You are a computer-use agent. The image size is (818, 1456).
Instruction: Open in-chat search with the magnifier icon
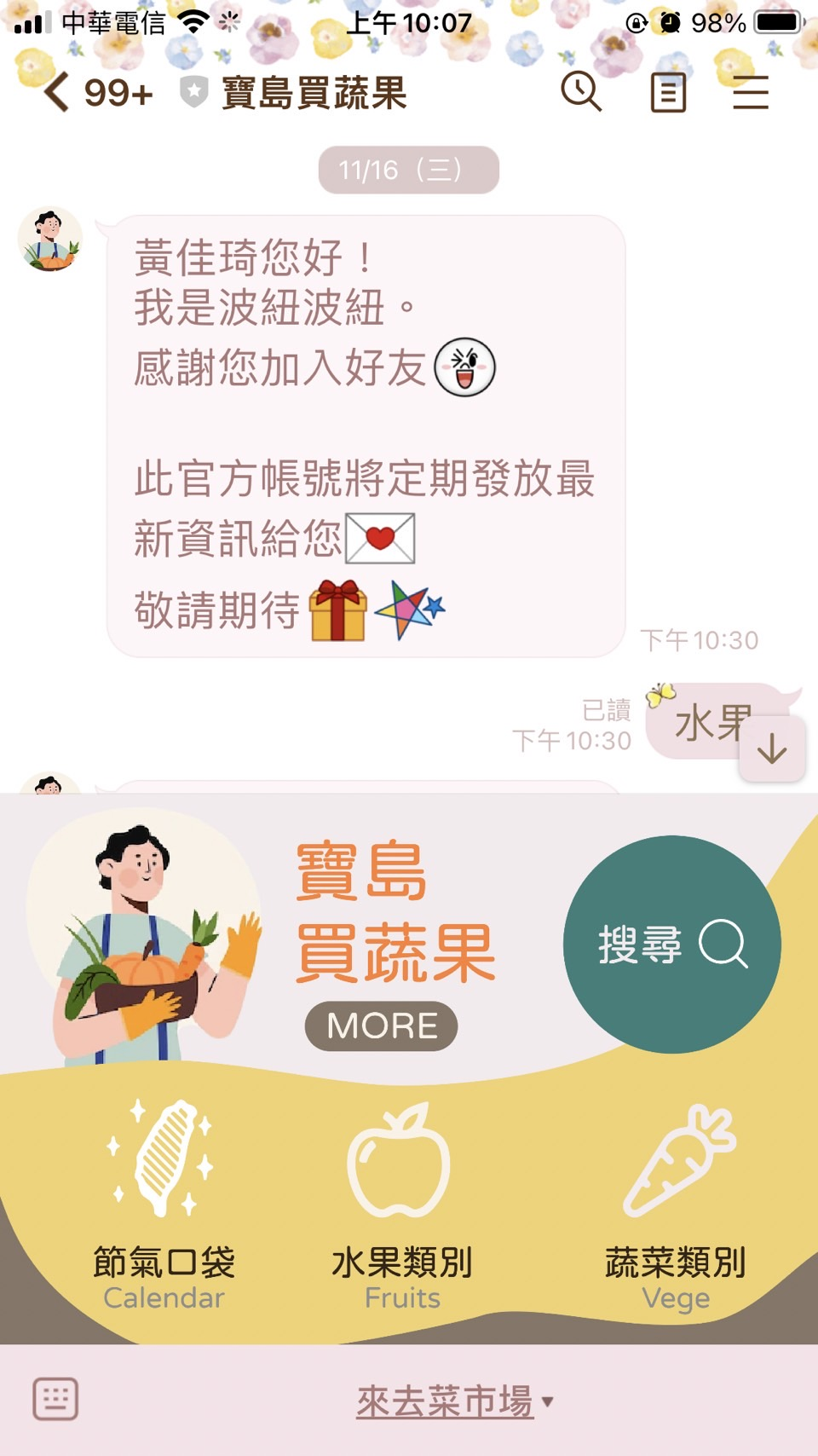[580, 91]
